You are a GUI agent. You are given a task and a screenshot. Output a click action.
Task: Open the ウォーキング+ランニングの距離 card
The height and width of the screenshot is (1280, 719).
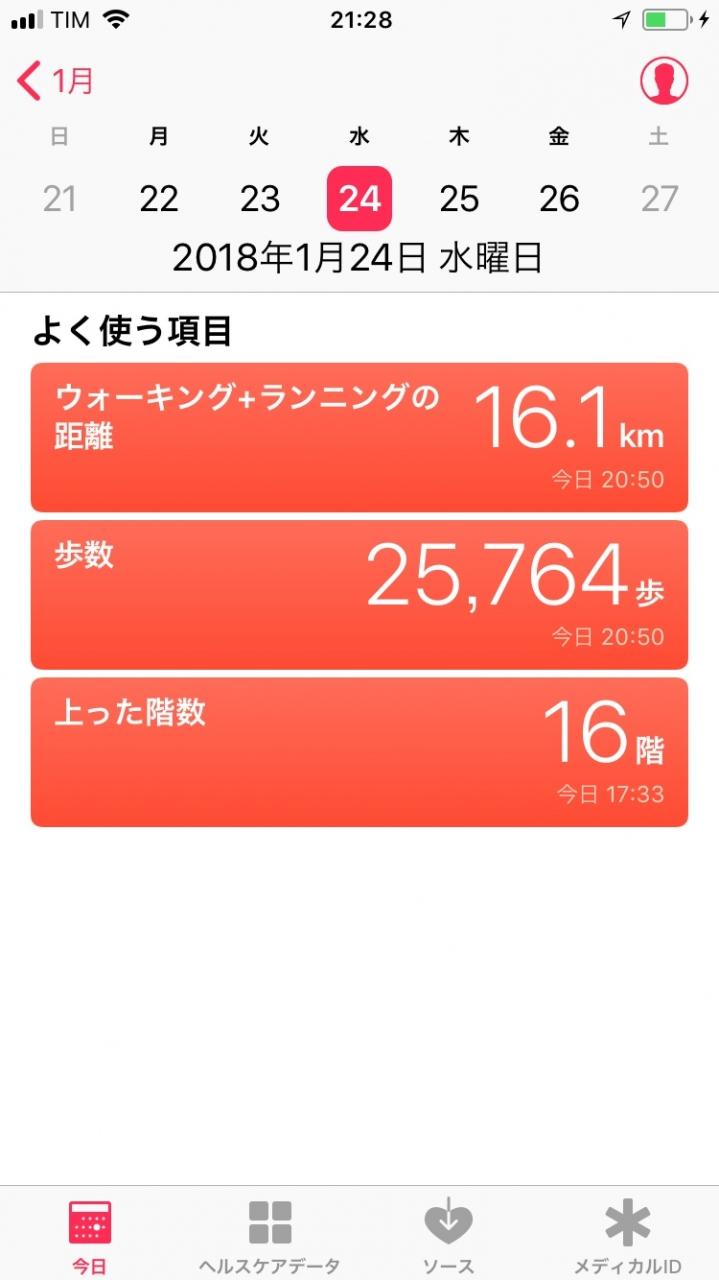point(359,437)
